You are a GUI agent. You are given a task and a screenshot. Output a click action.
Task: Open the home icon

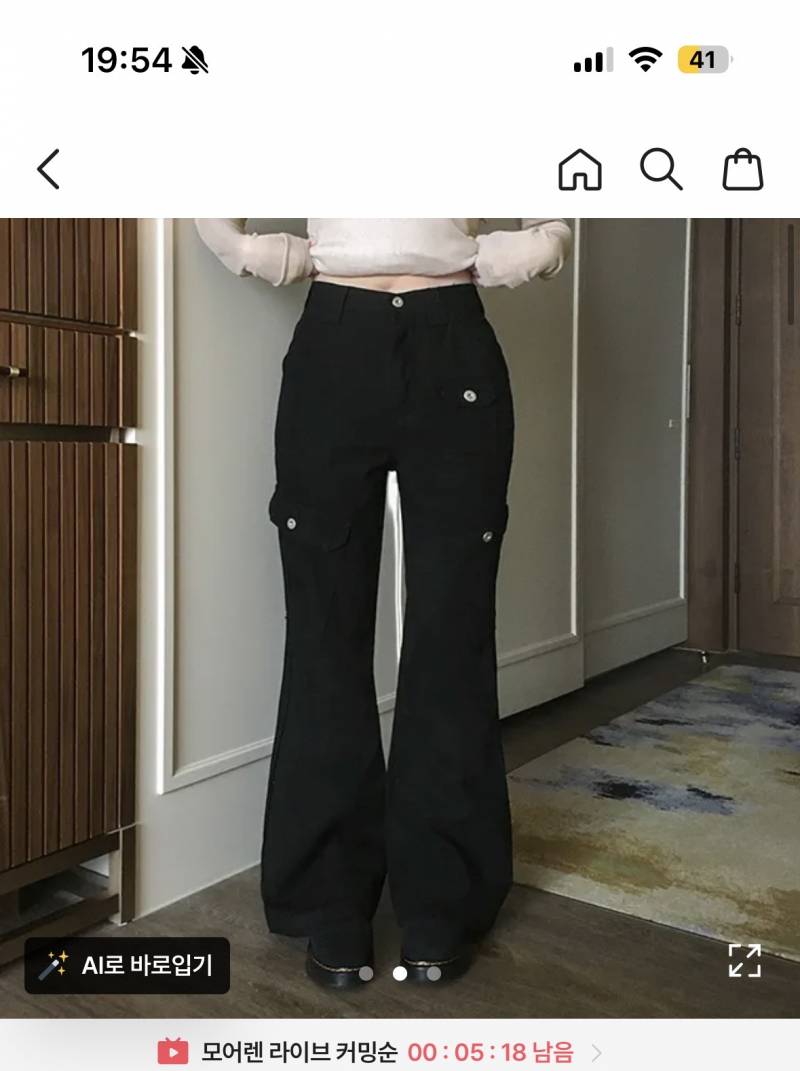click(x=580, y=170)
